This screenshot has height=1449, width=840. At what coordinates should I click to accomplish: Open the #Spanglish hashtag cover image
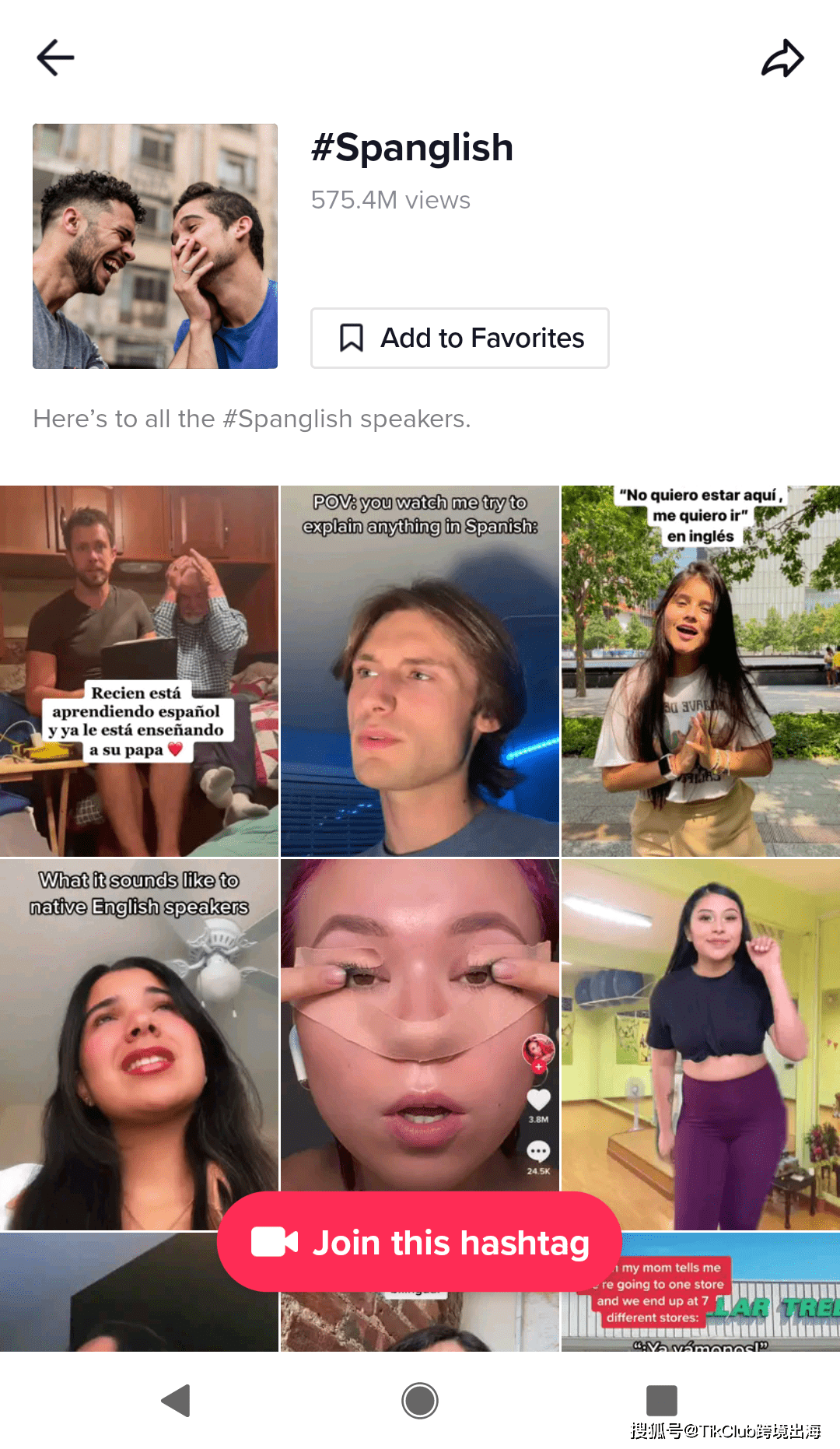(x=154, y=247)
